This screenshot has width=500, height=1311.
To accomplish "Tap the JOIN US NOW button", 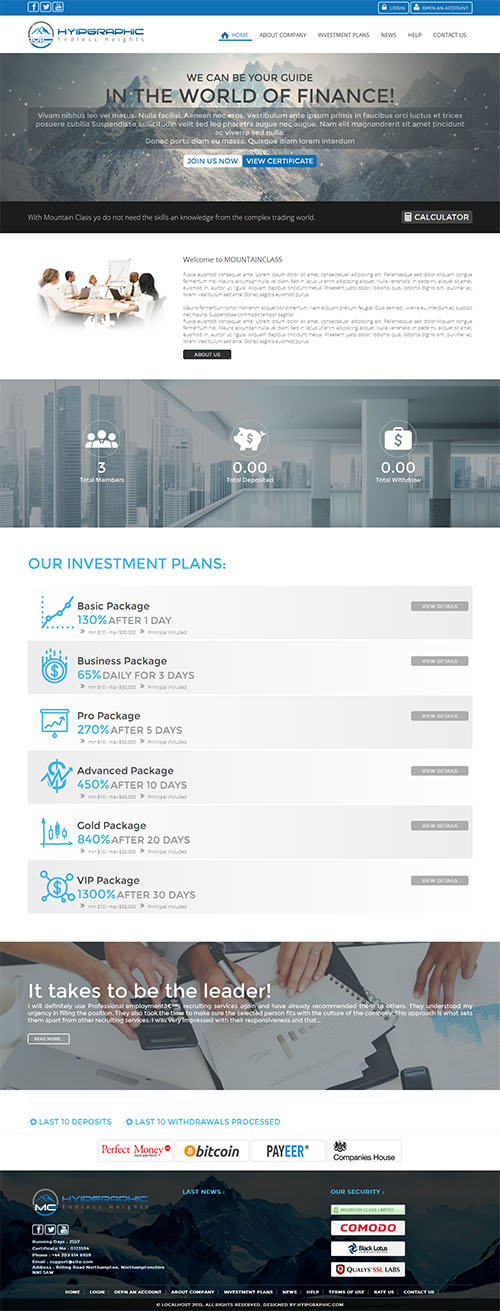I will coord(212,160).
